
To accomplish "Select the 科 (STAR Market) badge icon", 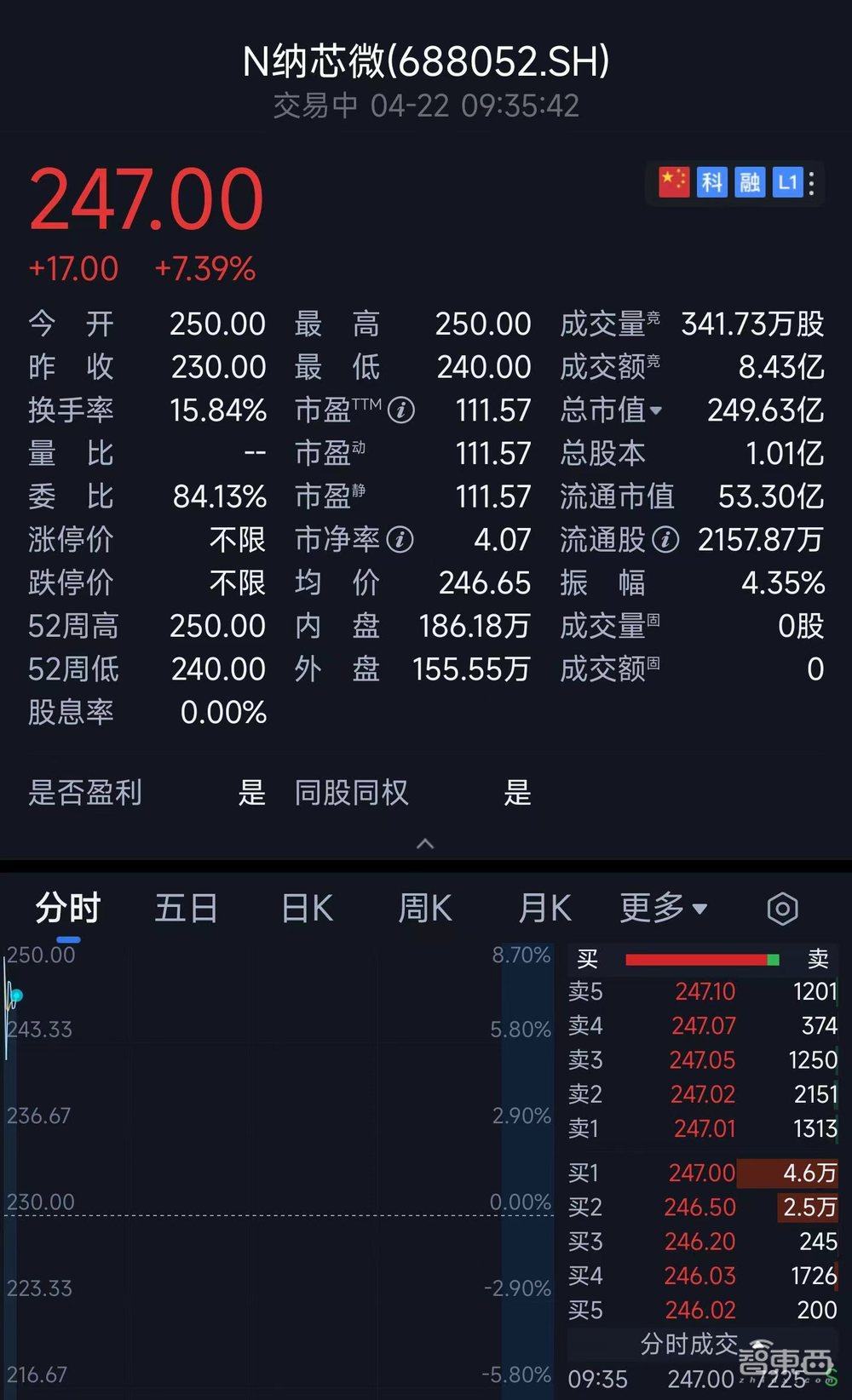I will click(x=712, y=182).
